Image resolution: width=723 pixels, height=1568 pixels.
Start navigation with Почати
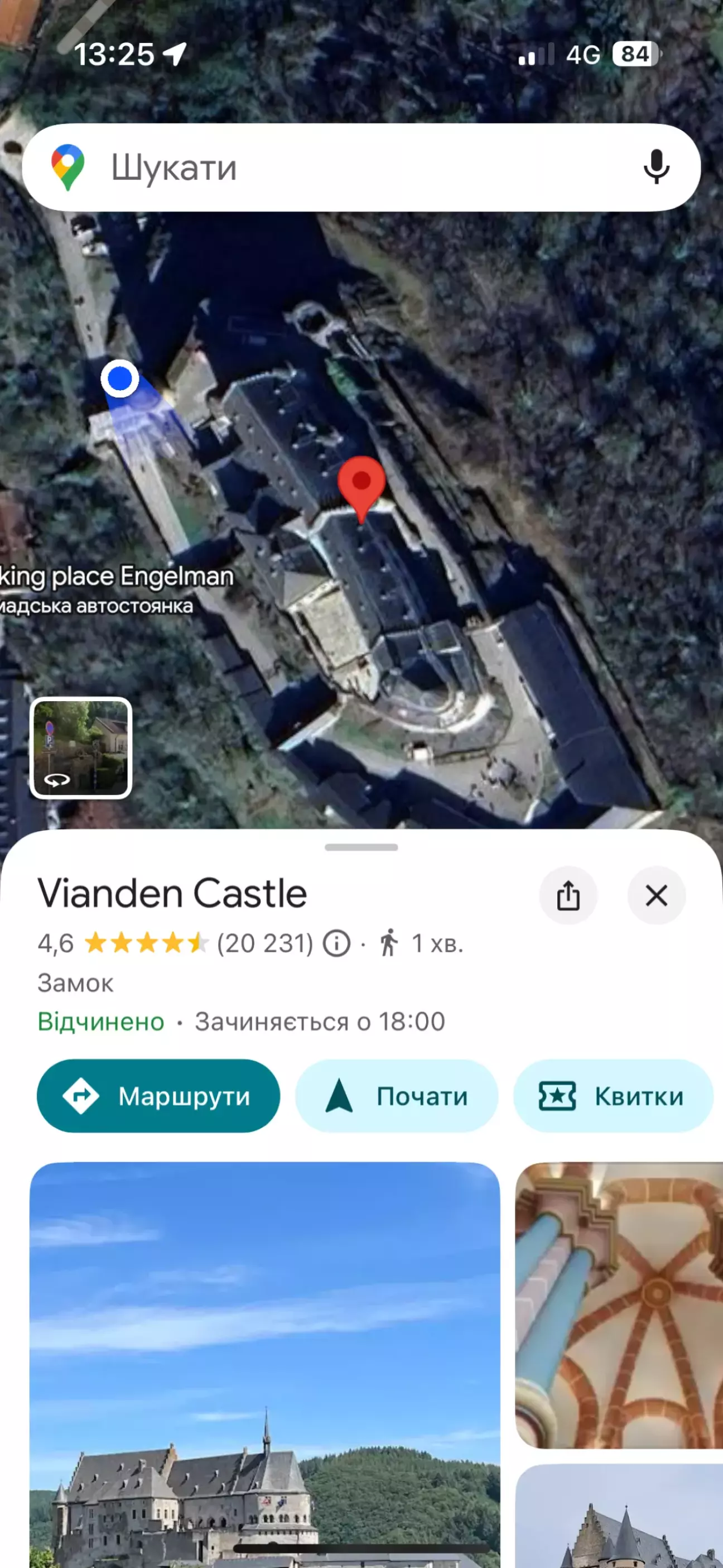[396, 1096]
